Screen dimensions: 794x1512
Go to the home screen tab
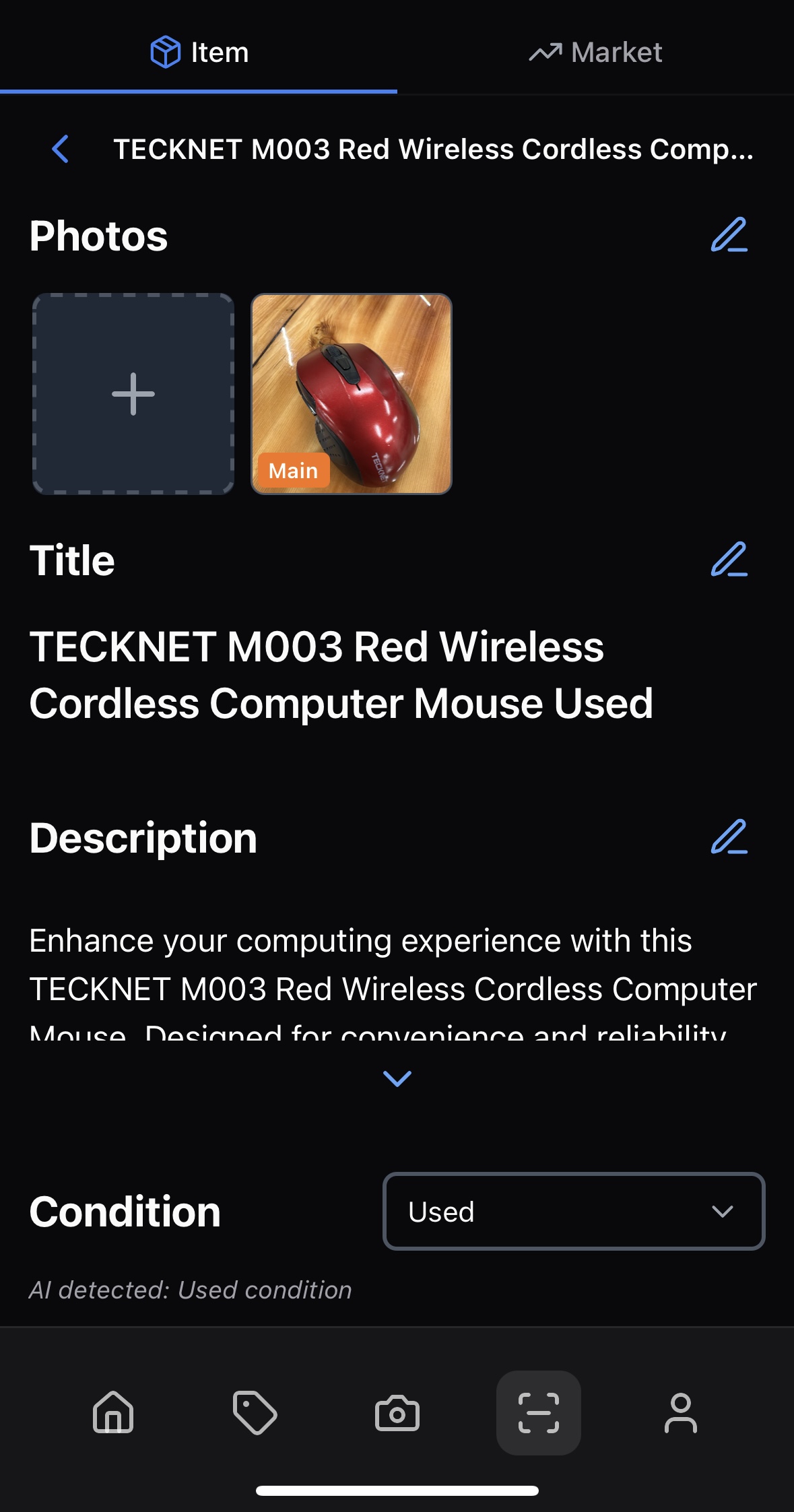pyautogui.click(x=113, y=1412)
